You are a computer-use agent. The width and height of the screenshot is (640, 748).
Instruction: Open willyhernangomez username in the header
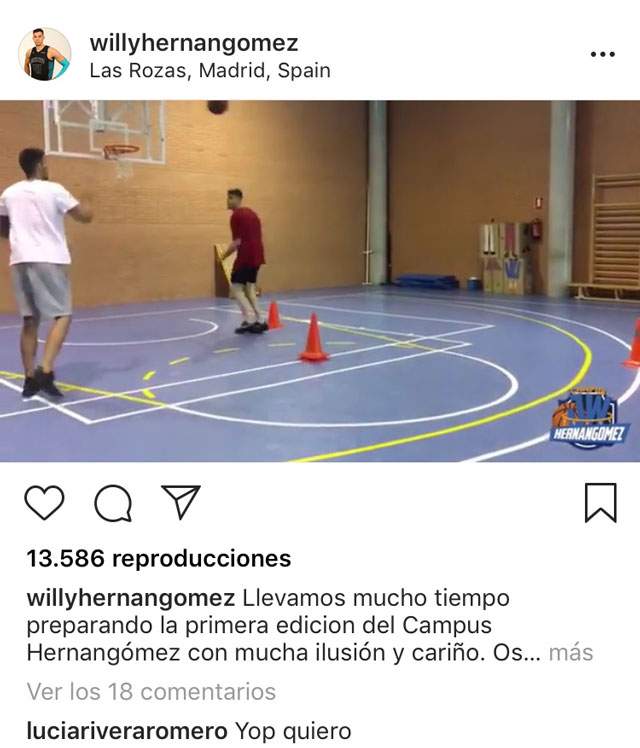pos(194,43)
